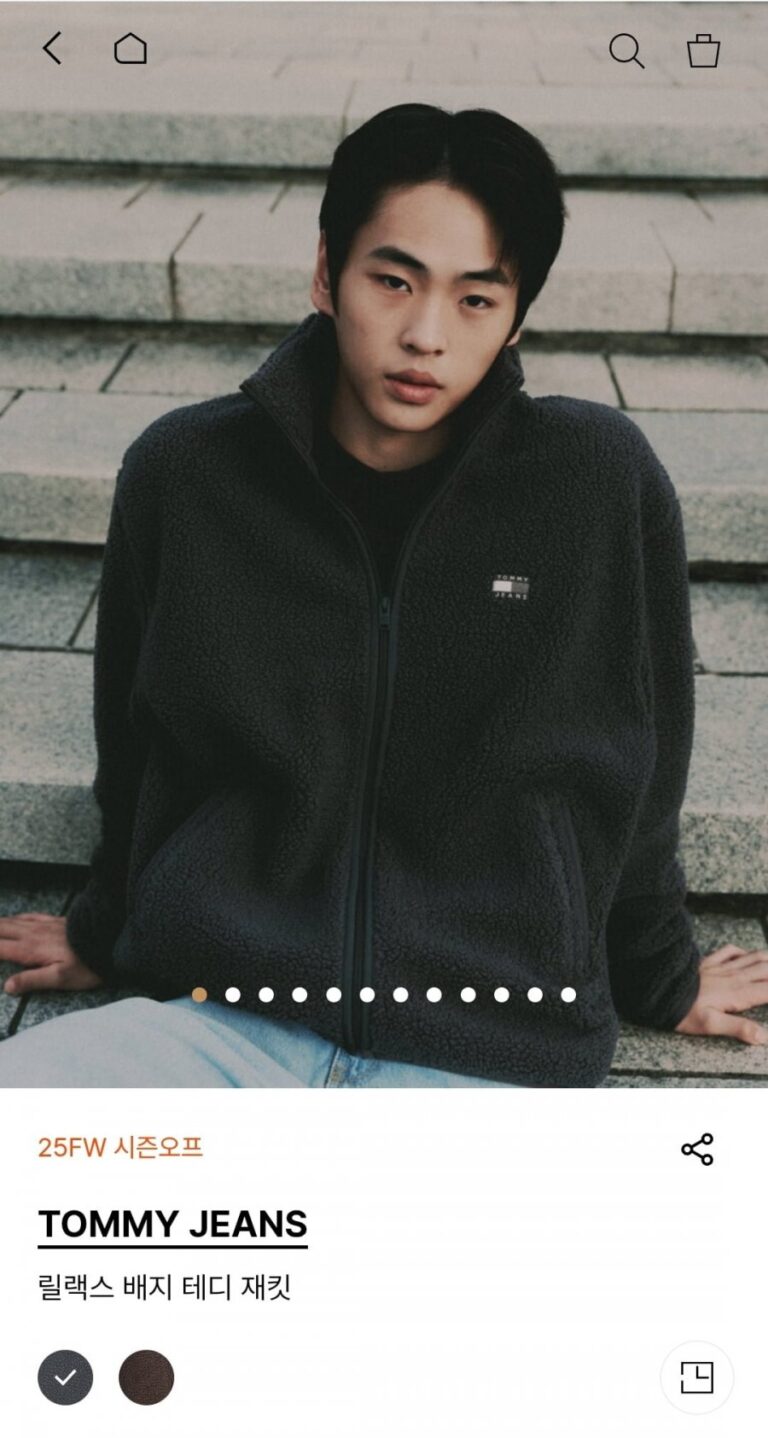768x1438 pixels.
Task: Jump to the second product image dot
Action: coord(233,994)
